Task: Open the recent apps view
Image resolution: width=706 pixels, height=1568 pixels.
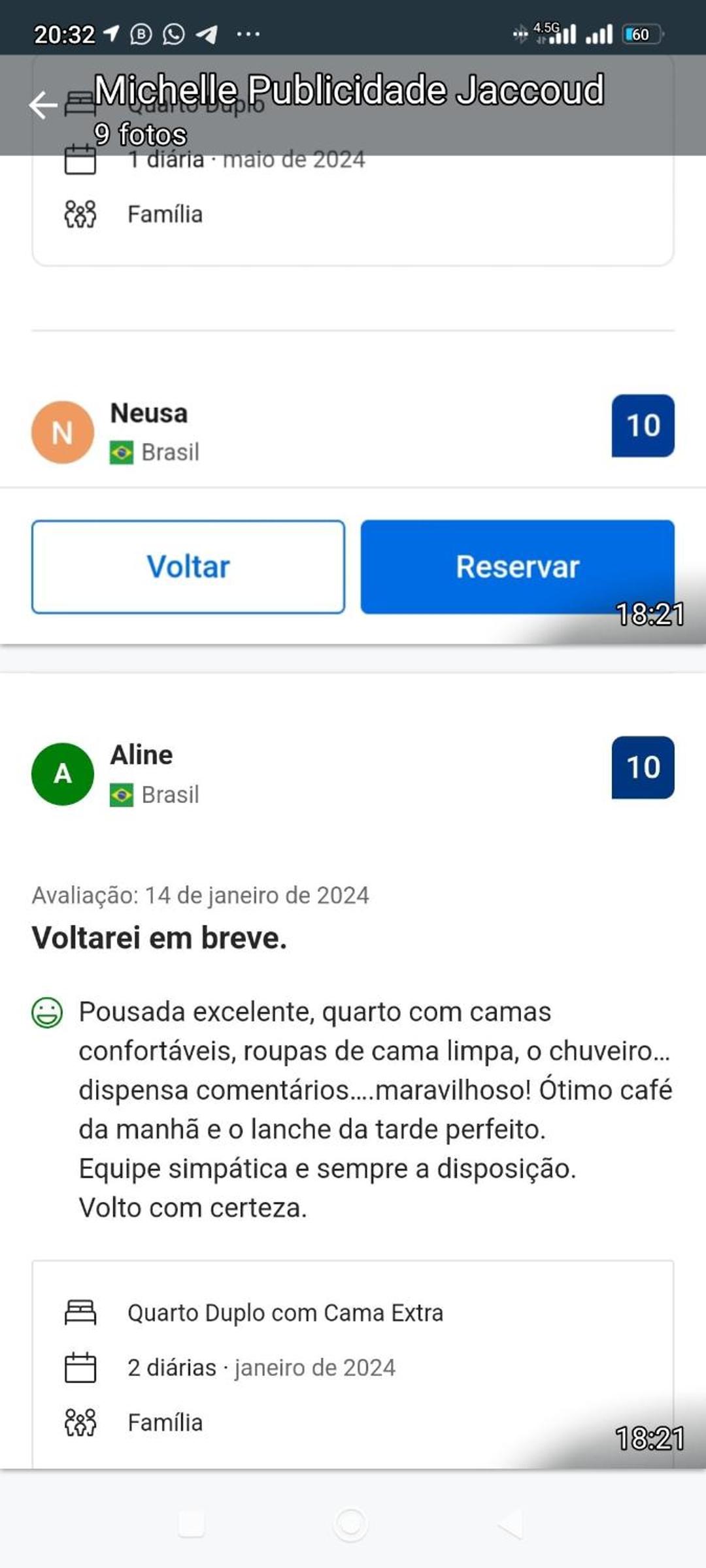Action: coord(192,1524)
